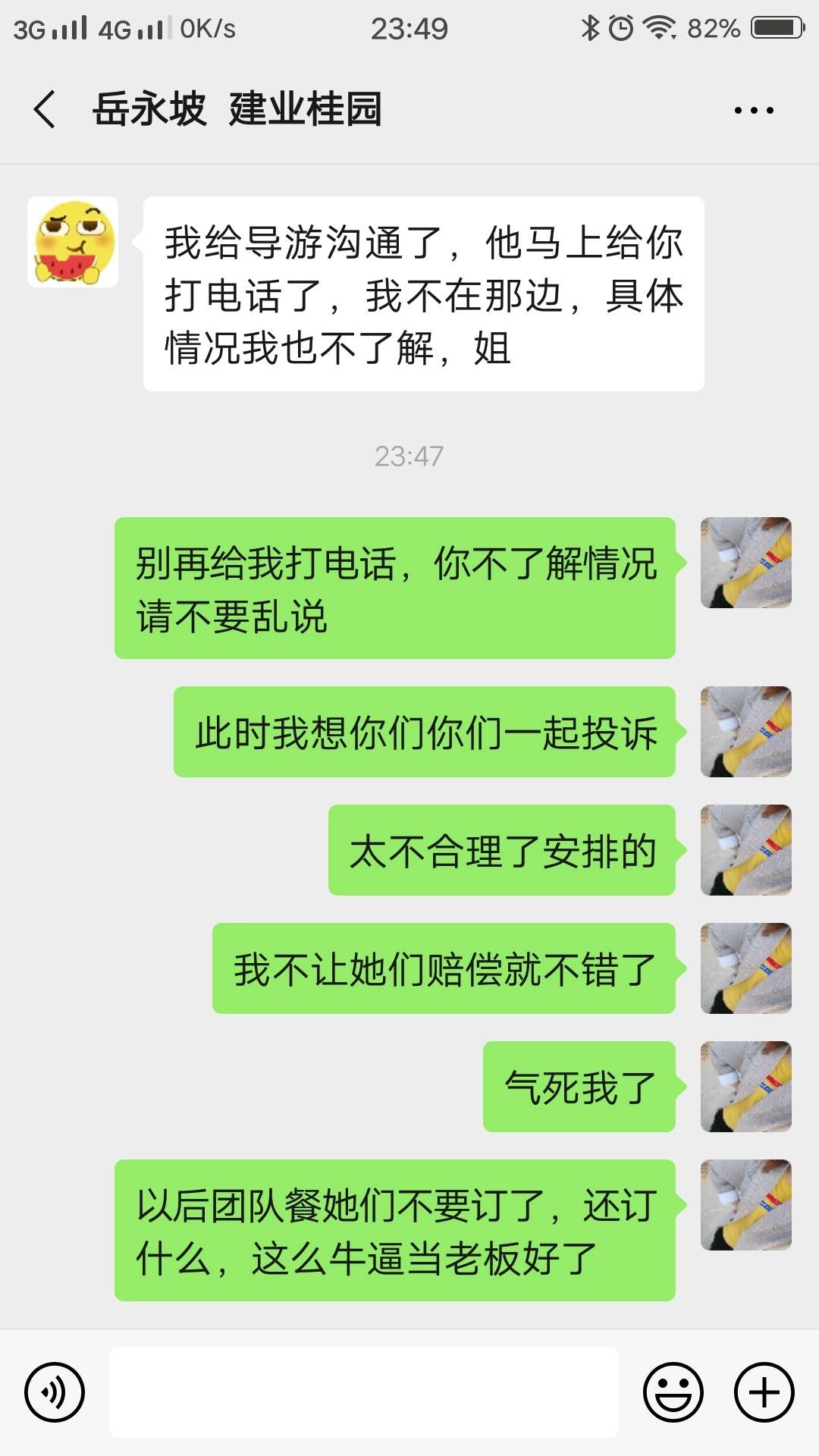Image resolution: width=819 pixels, height=1456 pixels.
Task: Tap the message text field
Action: (x=364, y=1392)
